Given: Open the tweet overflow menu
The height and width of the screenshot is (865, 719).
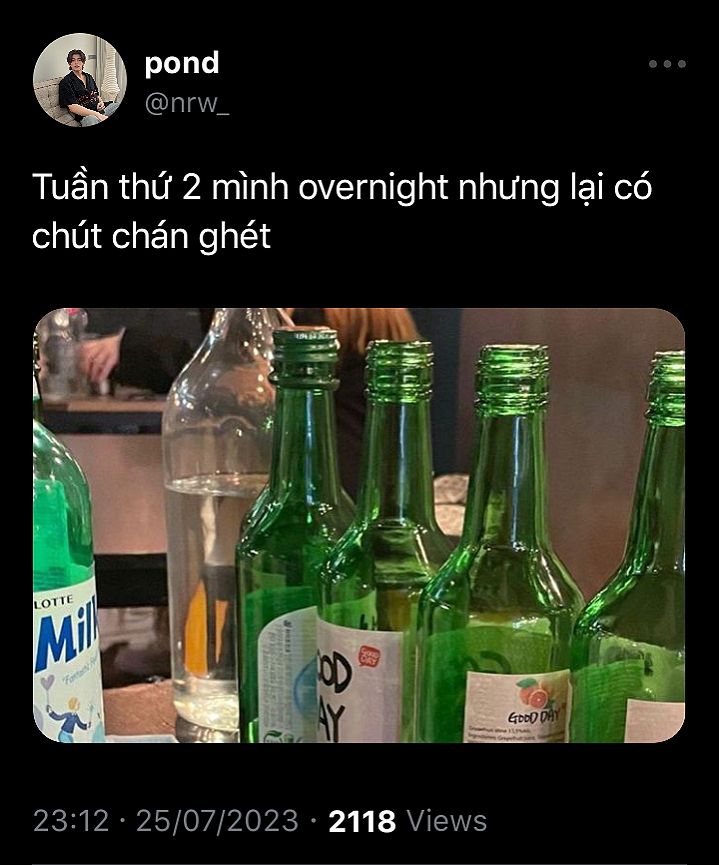Looking at the screenshot, I should tap(666, 64).
